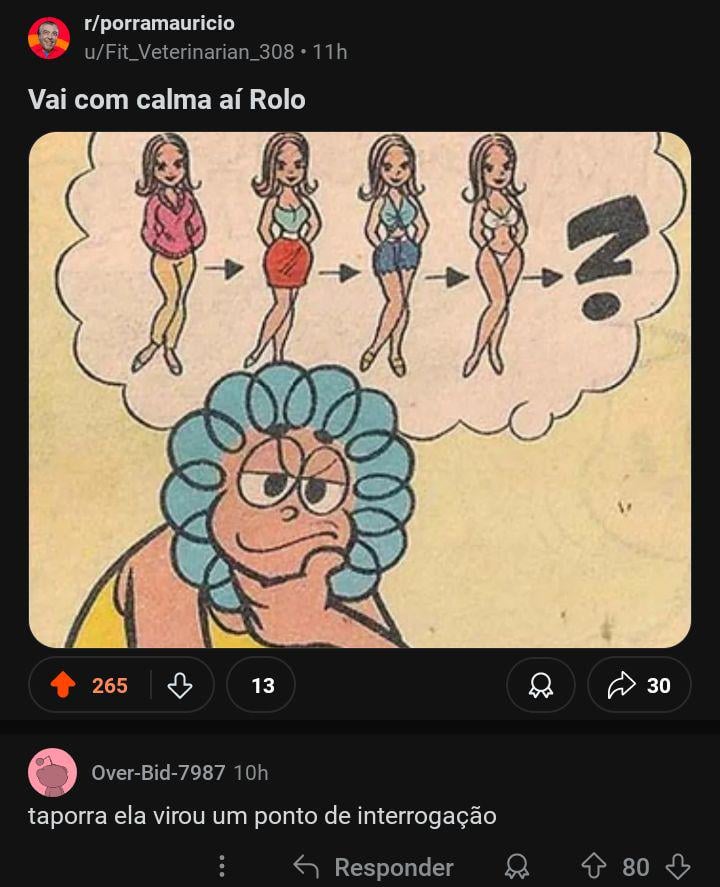Tap Responder on Over-Bid-7987's comment
720x887 pixels.
click(373, 866)
